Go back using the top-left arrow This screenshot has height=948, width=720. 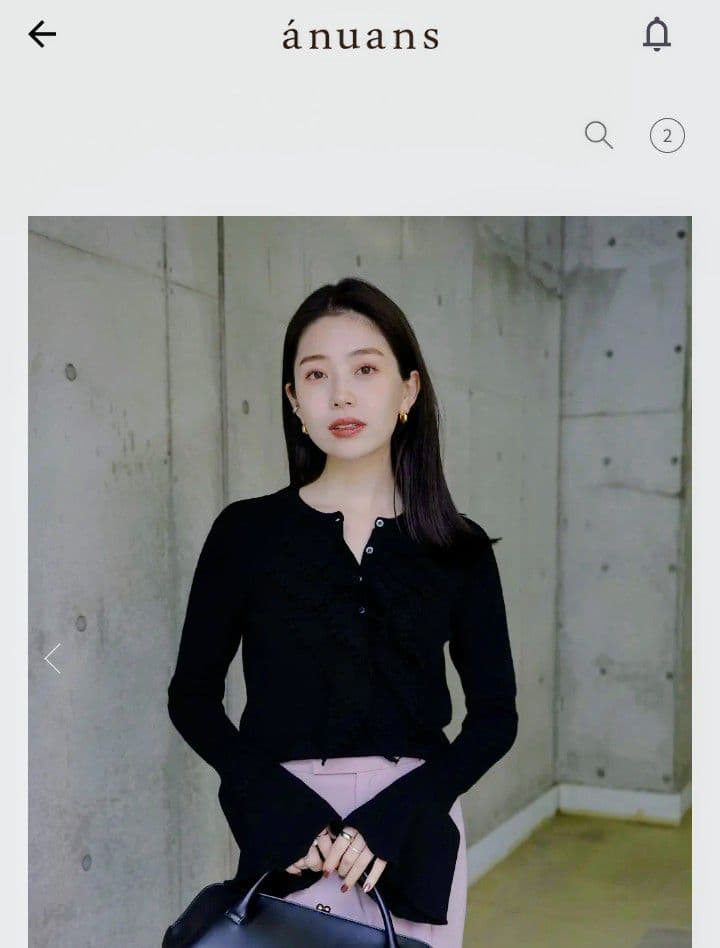[x=42, y=35]
